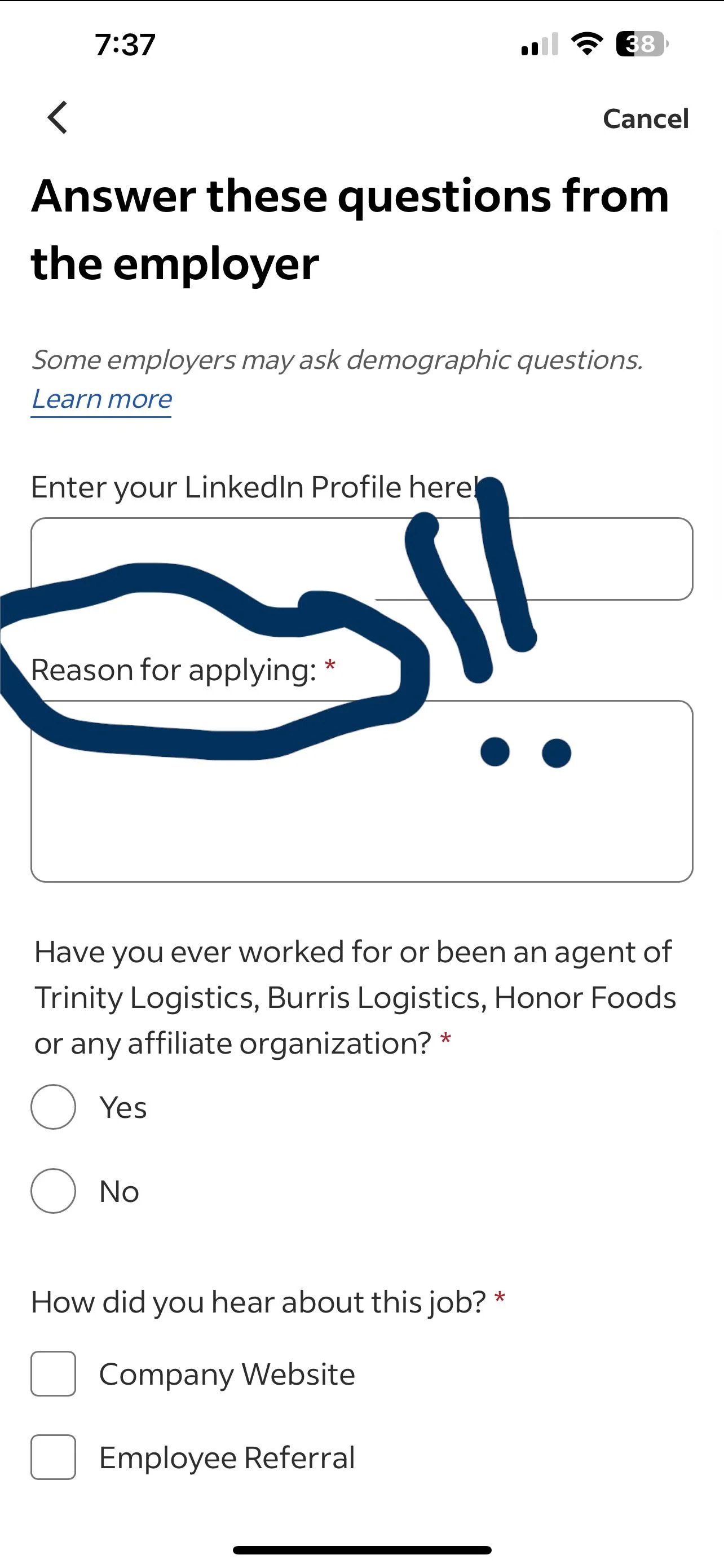Open the Learn more link
The width and height of the screenshot is (724, 1568).
click(x=101, y=399)
